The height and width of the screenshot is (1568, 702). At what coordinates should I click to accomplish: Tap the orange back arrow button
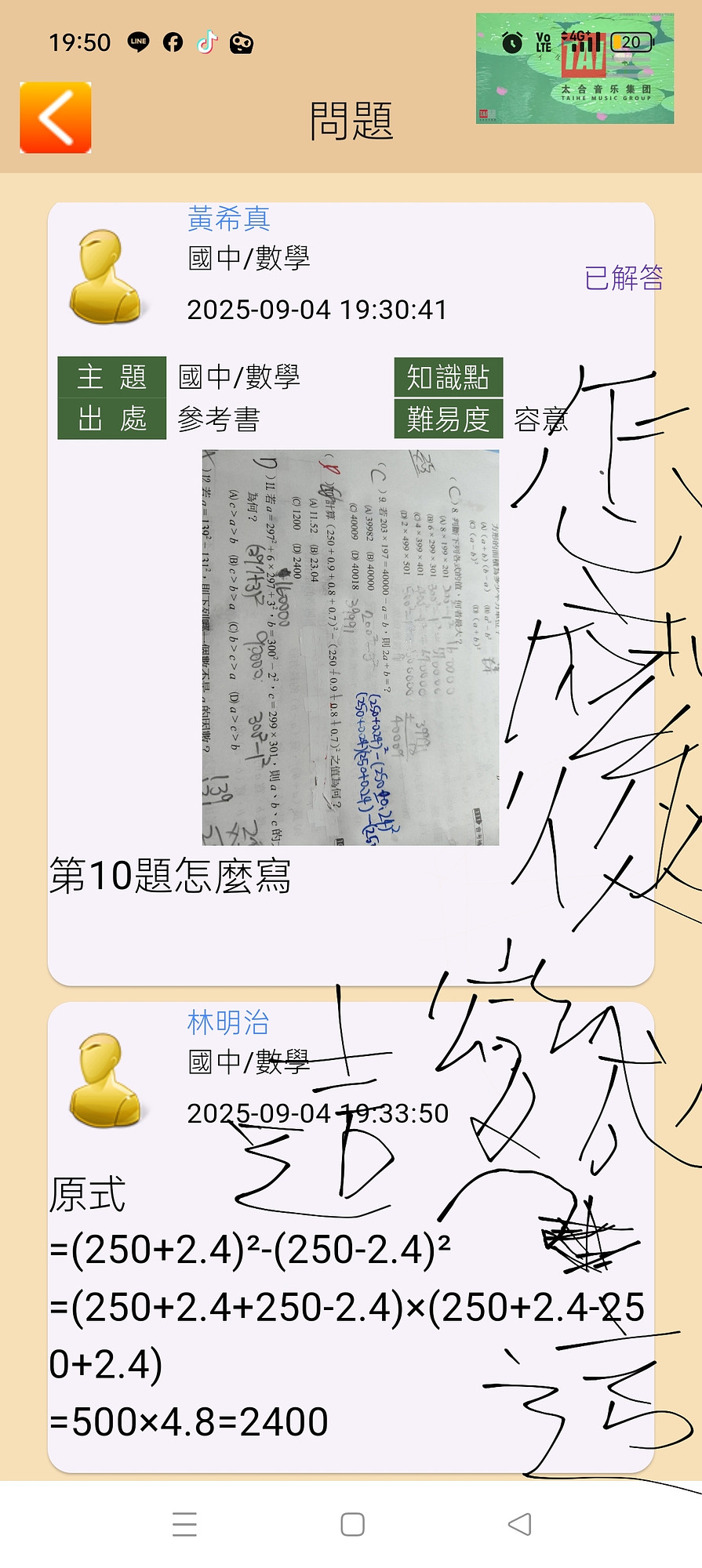(56, 118)
